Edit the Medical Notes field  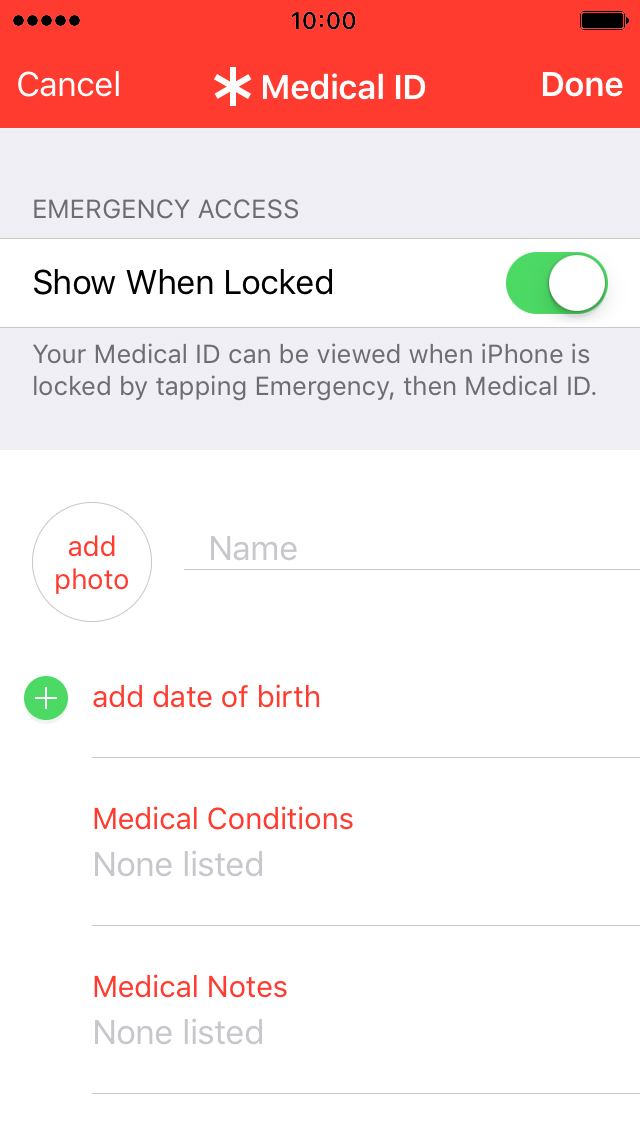click(366, 1010)
